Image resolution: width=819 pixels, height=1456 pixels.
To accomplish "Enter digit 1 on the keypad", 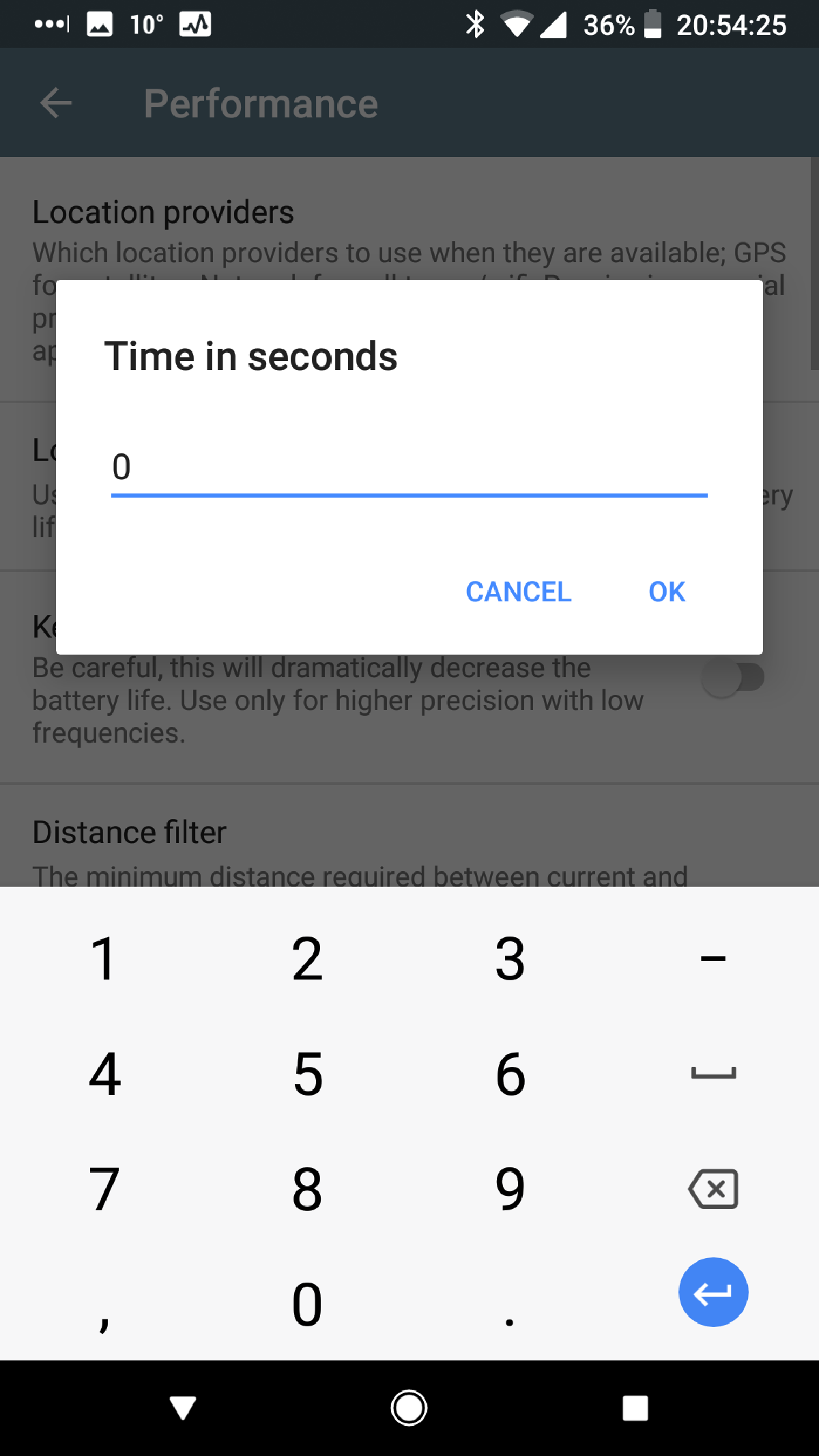I will point(104,958).
